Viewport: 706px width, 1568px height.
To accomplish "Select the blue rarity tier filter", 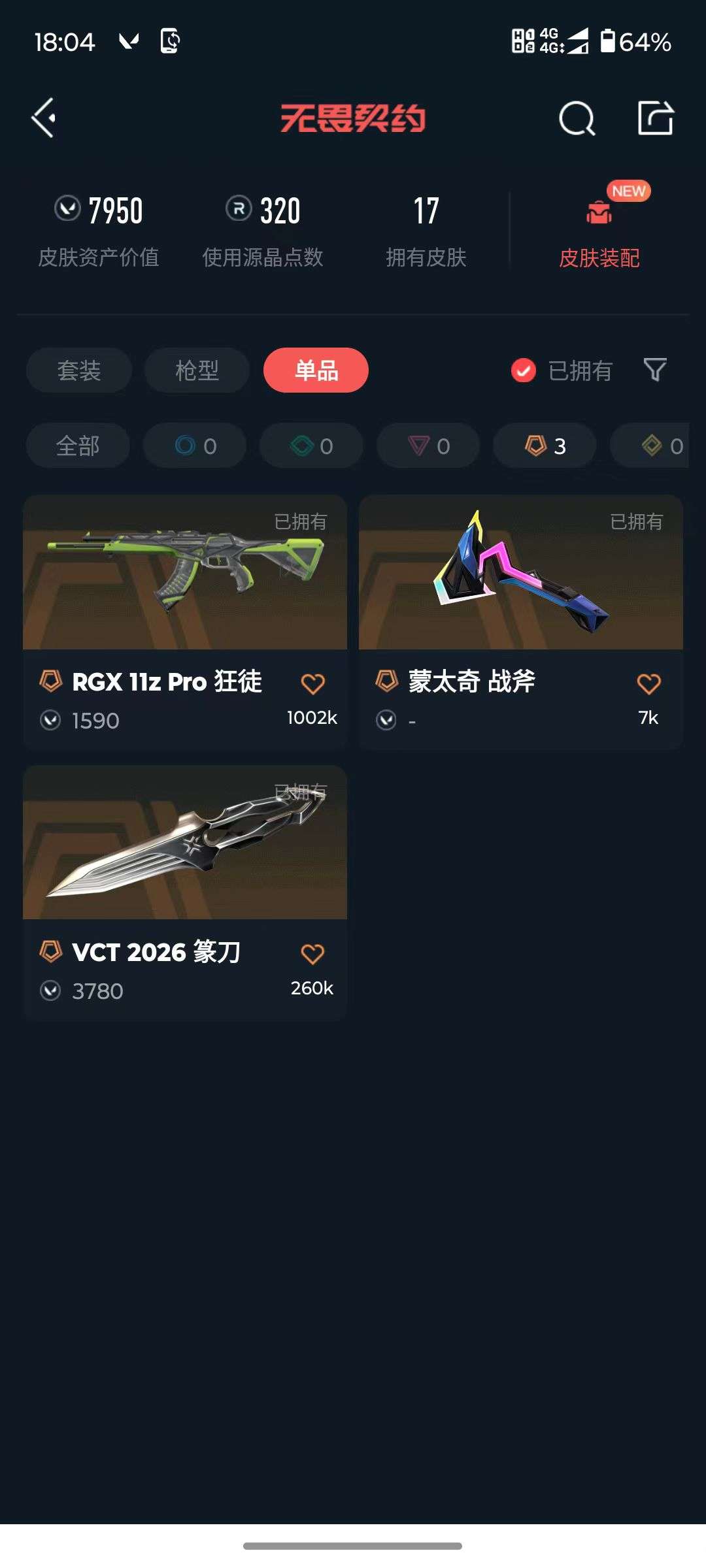I will [x=194, y=446].
